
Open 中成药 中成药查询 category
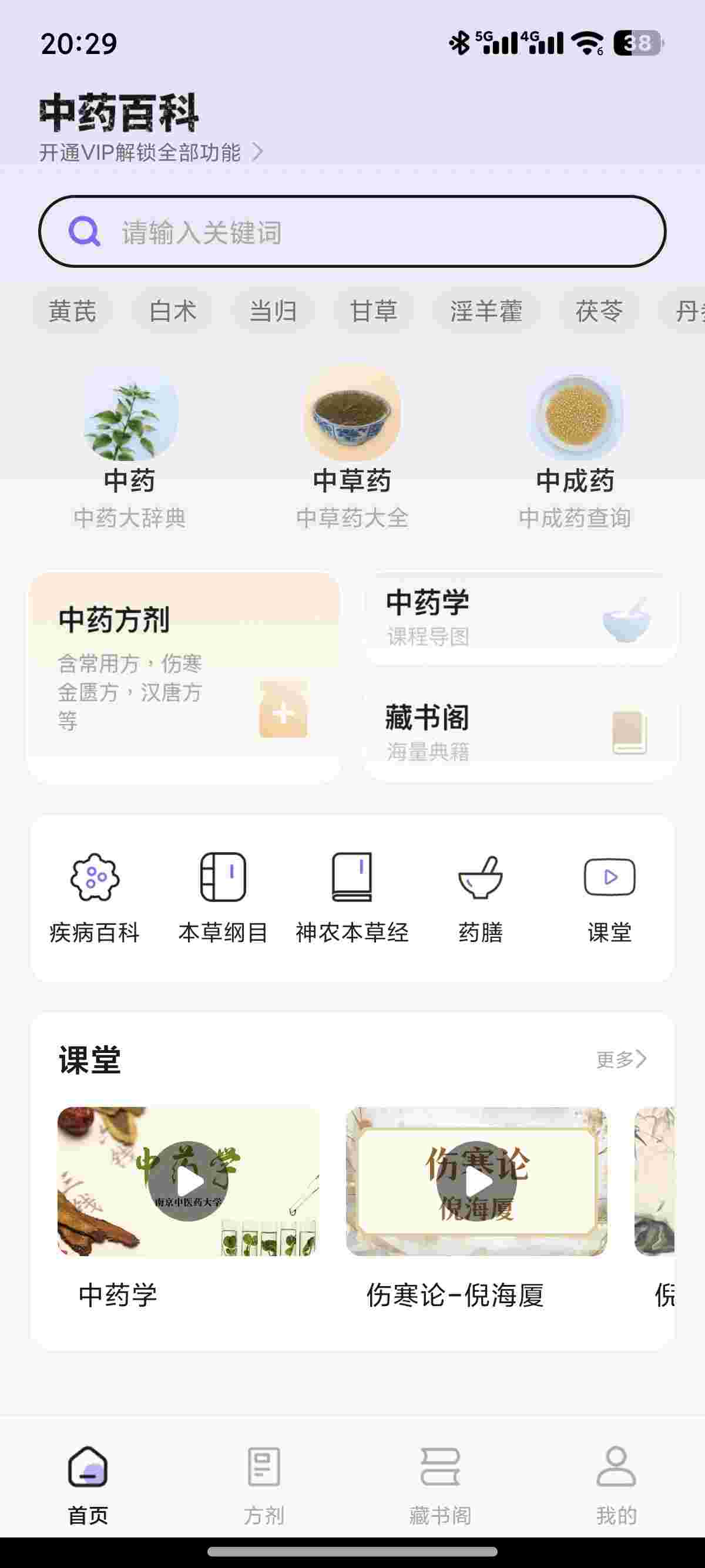click(575, 450)
